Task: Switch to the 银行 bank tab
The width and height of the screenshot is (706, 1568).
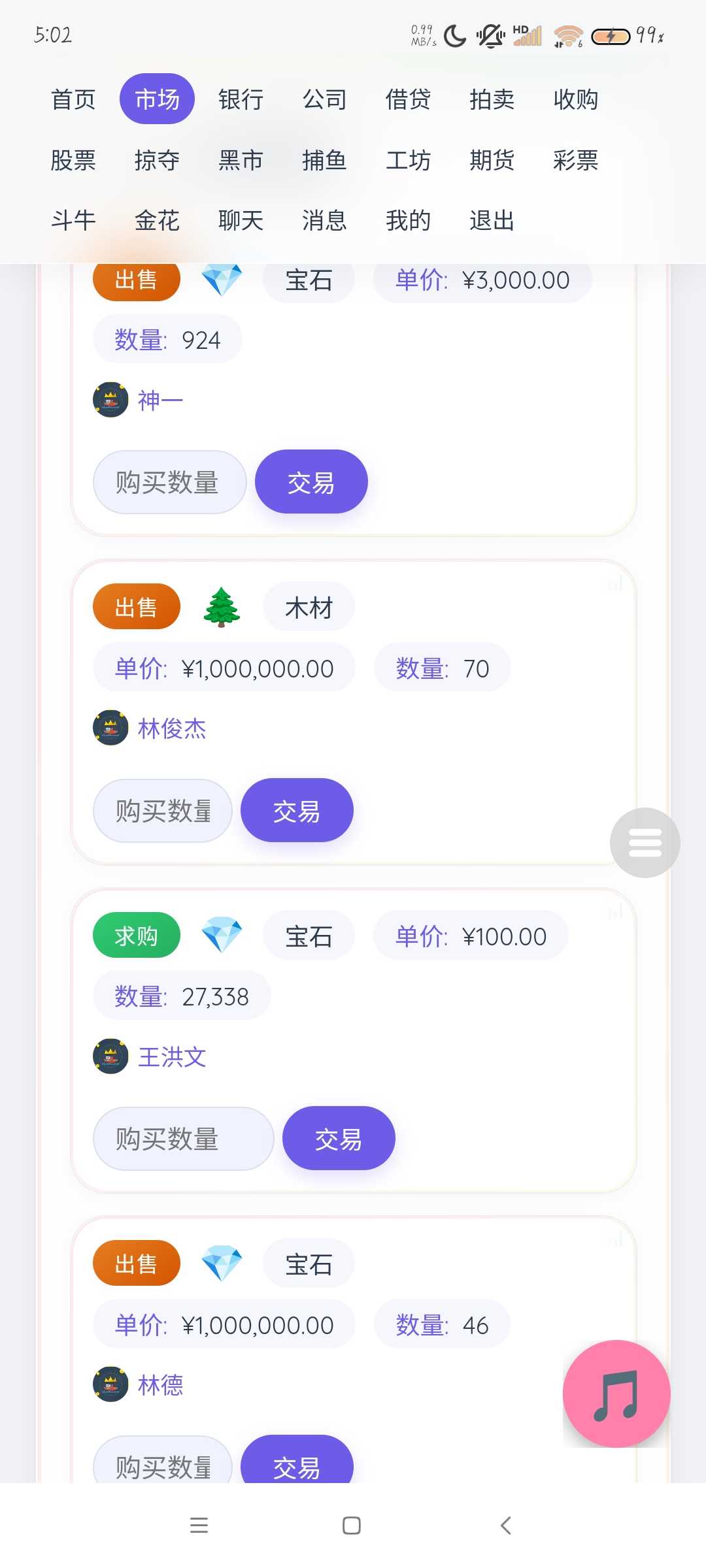Action: pyautogui.click(x=241, y=99)
